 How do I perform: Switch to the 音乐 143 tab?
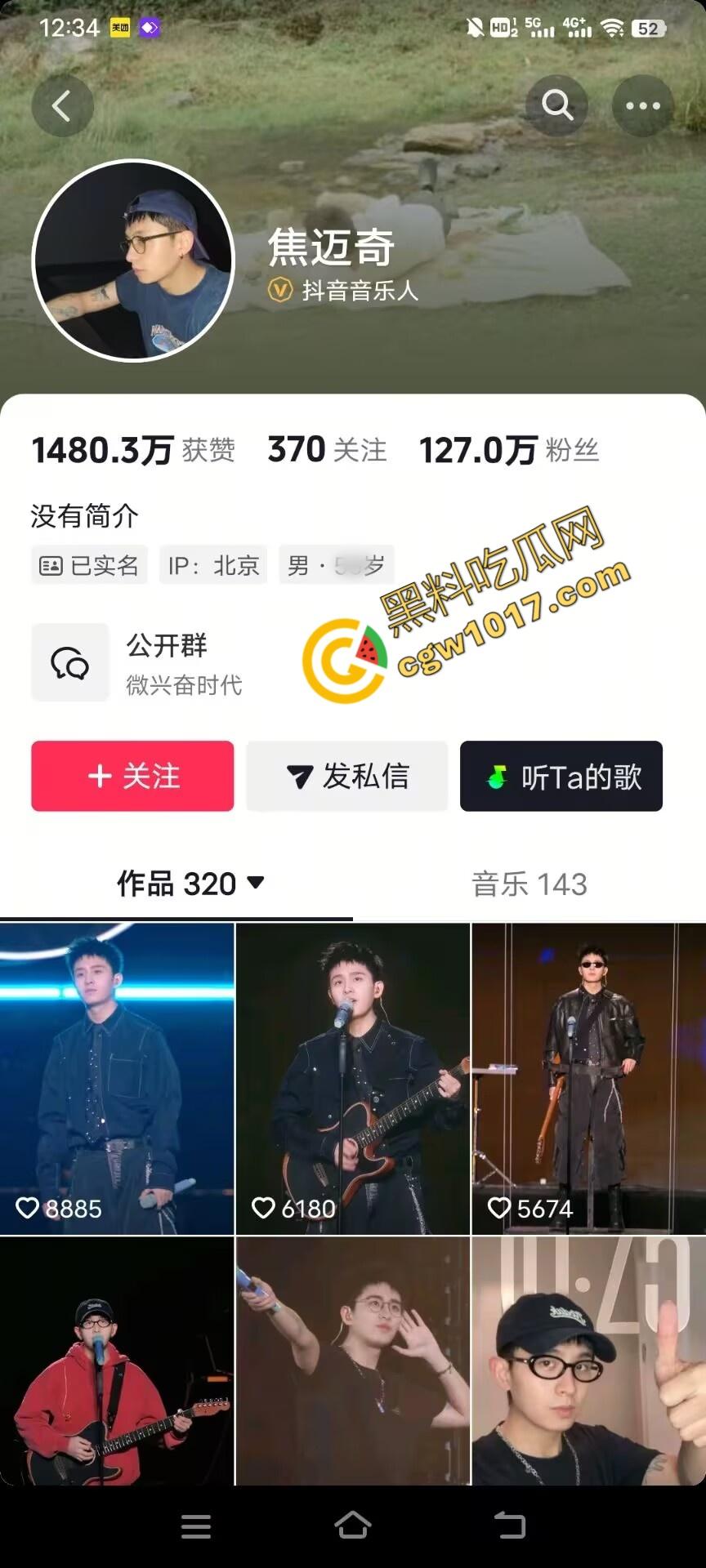click(529, 882)
